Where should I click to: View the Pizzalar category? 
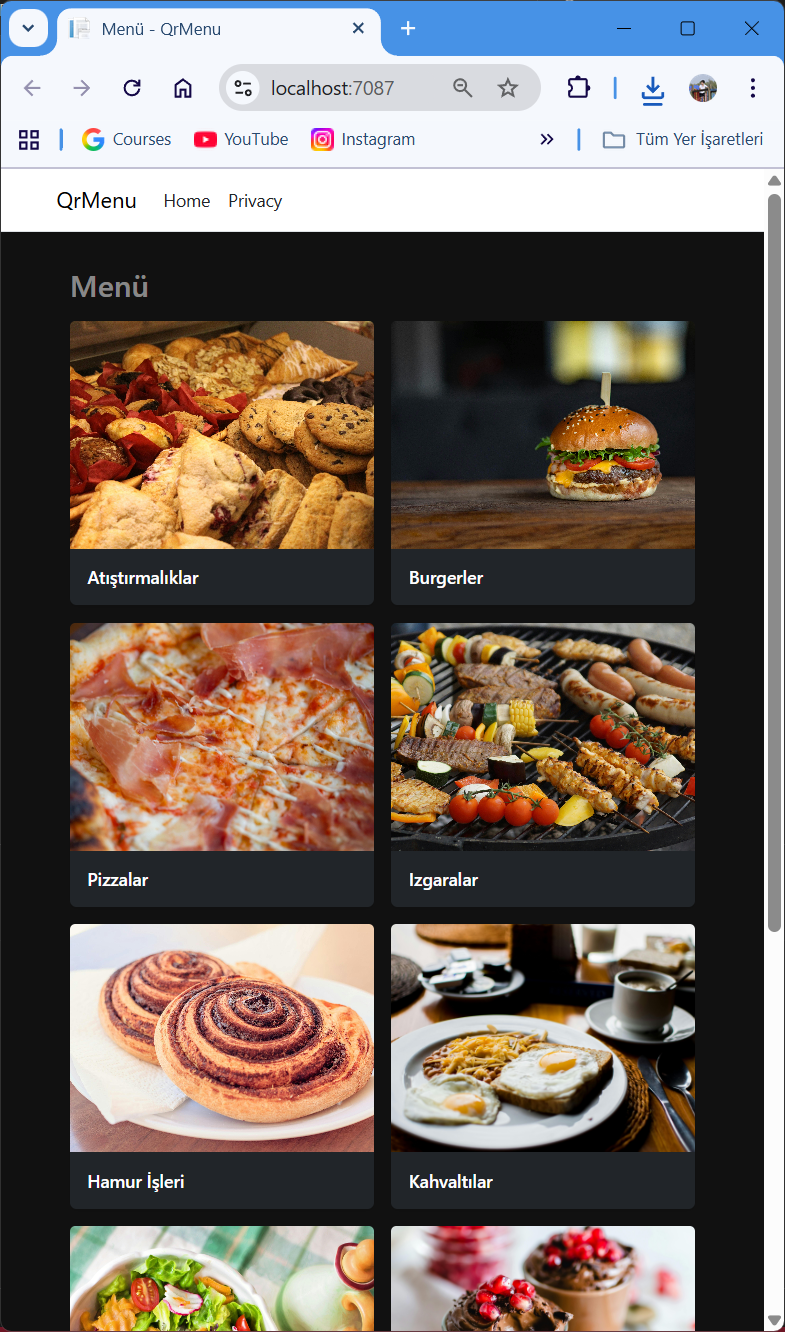click(222, 764)
